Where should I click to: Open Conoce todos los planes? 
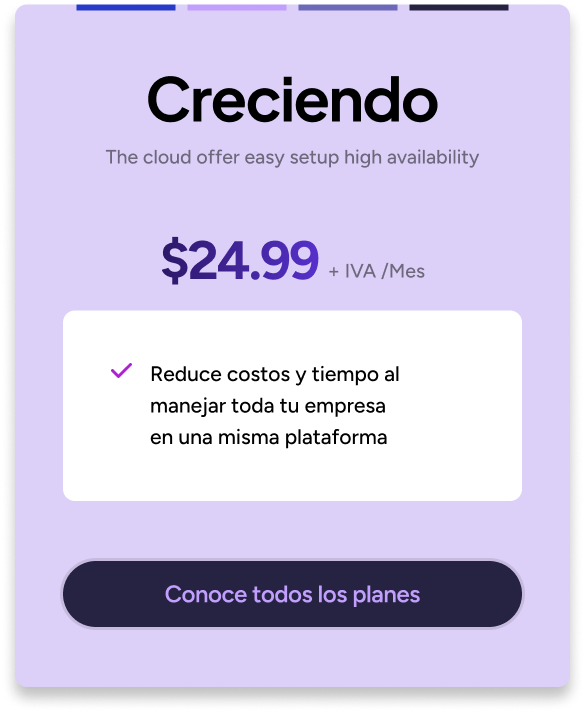[292, 594]
